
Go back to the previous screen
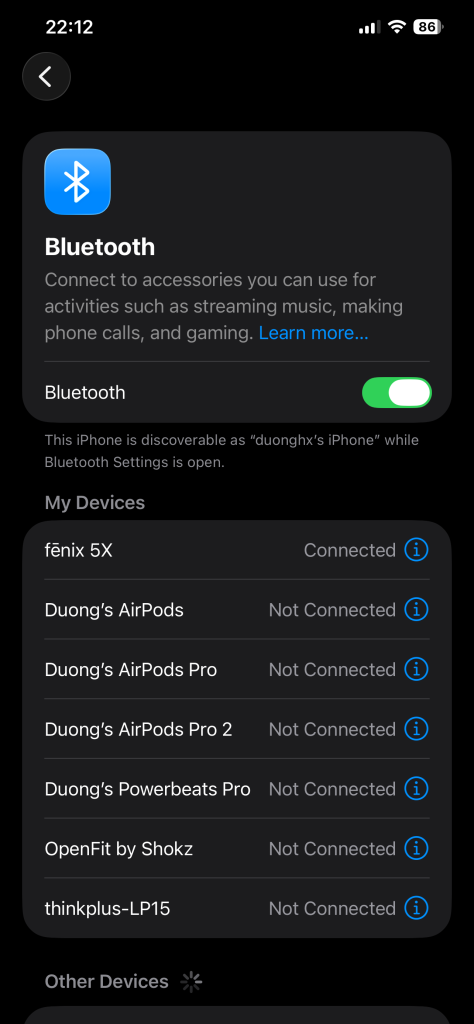click(46, 76)
